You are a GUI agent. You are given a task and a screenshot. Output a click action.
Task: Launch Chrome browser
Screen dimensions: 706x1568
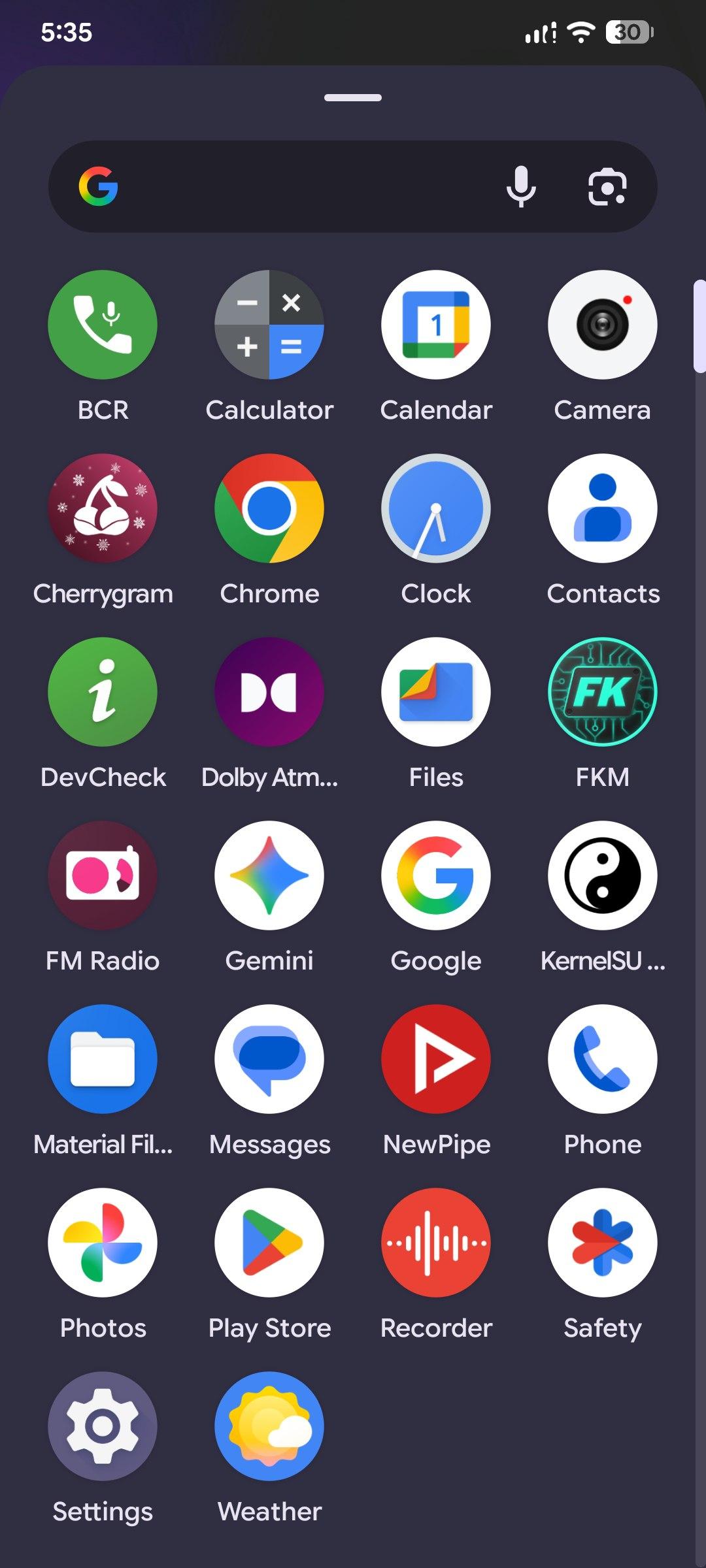269,508
